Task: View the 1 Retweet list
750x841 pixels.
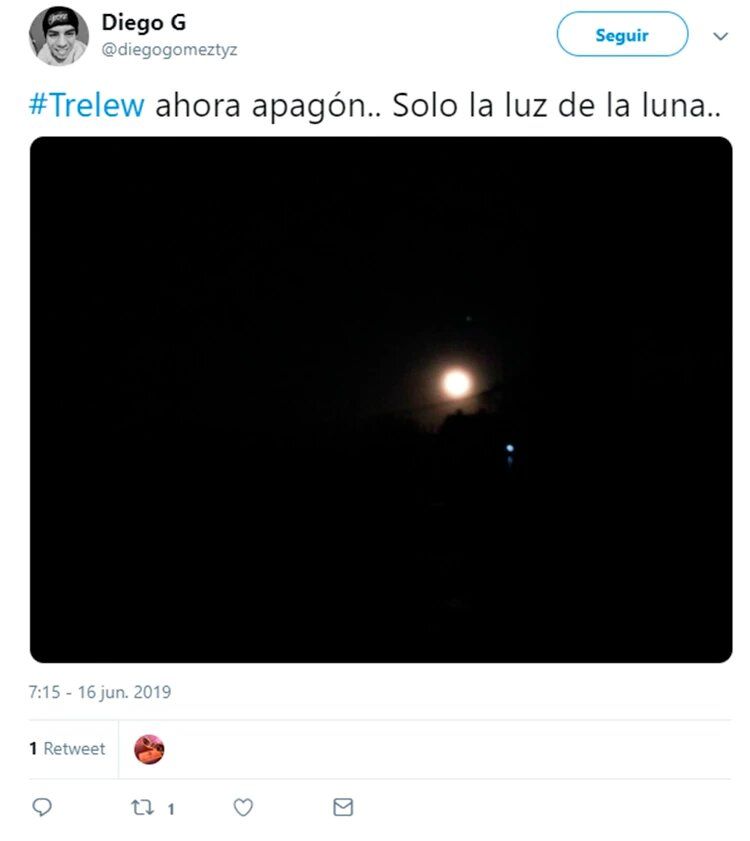Action: [x=67, y=749]
